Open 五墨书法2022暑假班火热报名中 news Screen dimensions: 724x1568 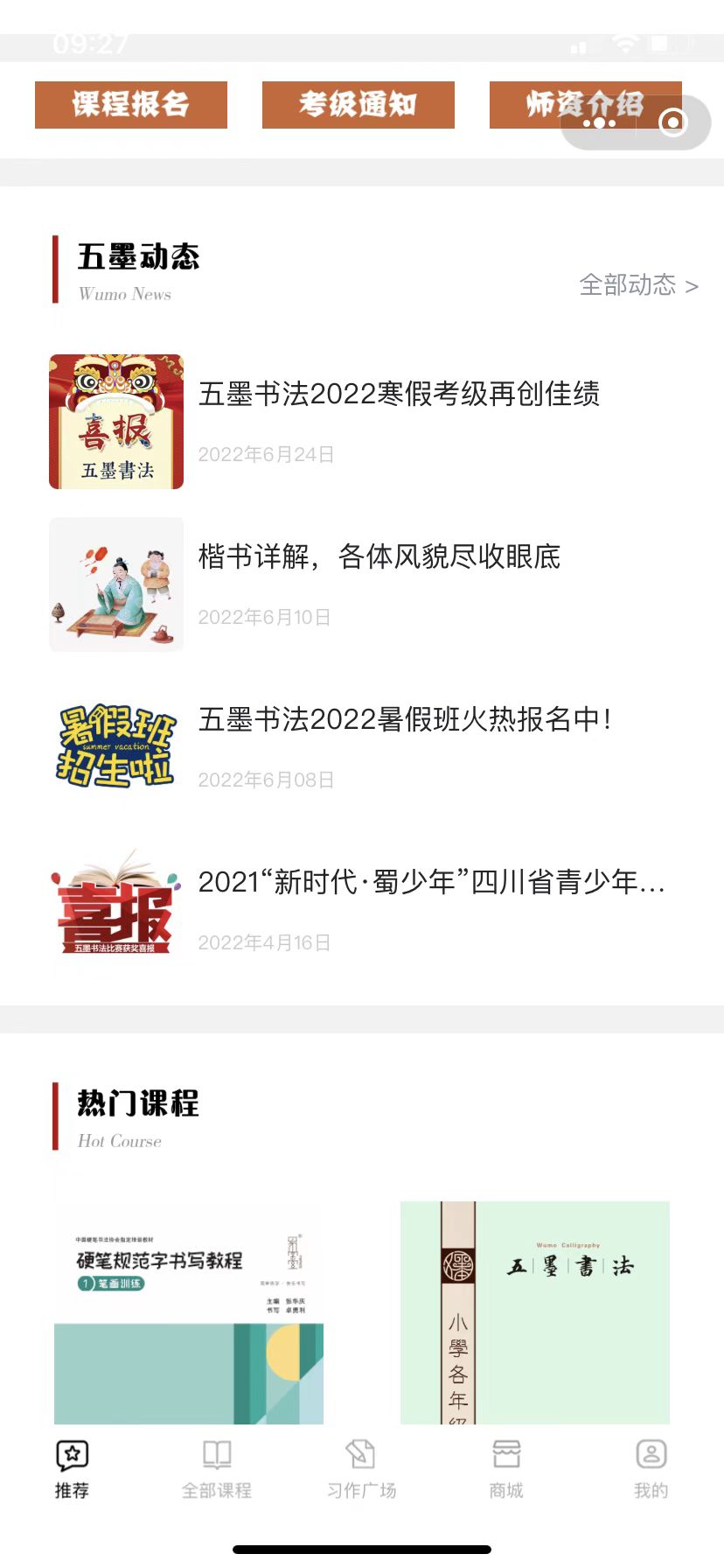click(x=404, y=720)
